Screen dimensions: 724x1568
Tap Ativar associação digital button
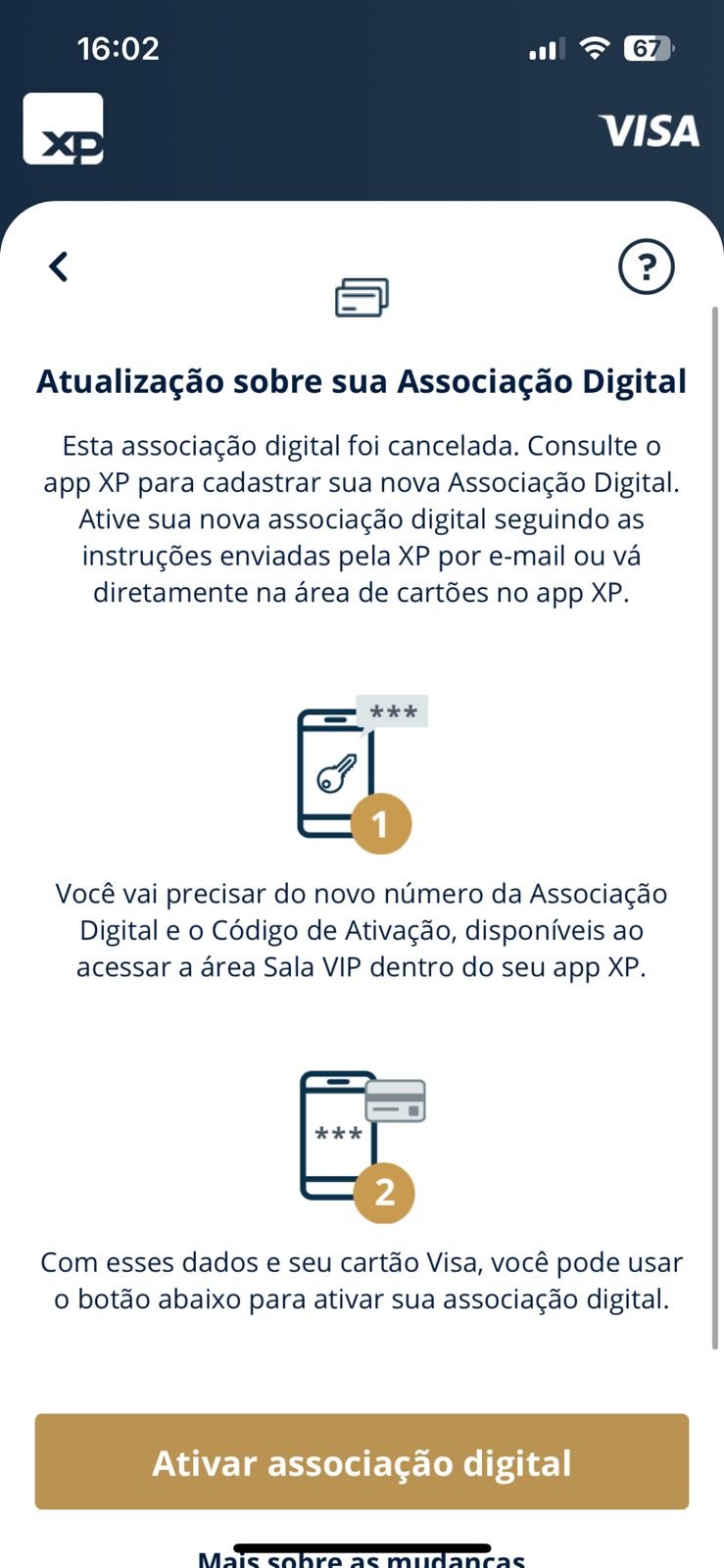click(x=362, y=1461)
